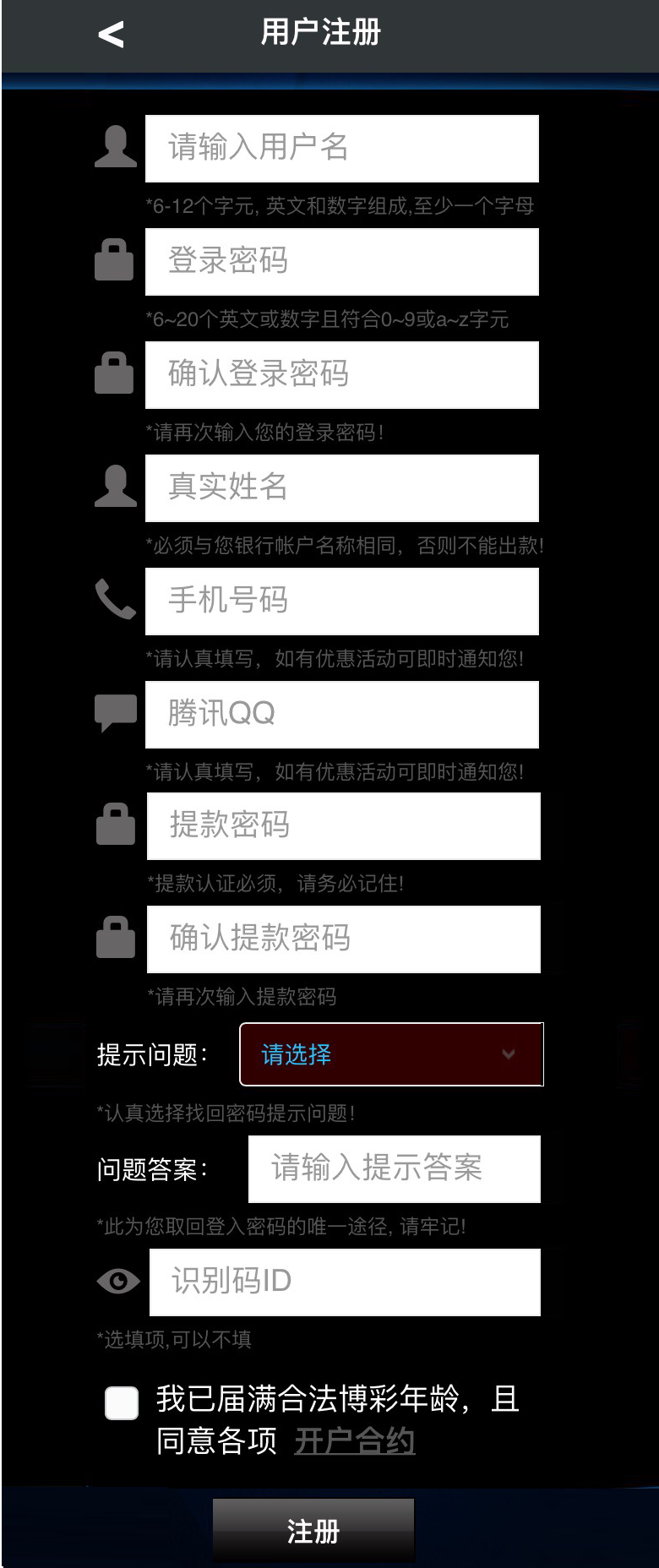This screenshot has width=659, height=1568.
Task: Expand the 提示问题 请选择 dropdown
Action: click(x=391, y=1054)
